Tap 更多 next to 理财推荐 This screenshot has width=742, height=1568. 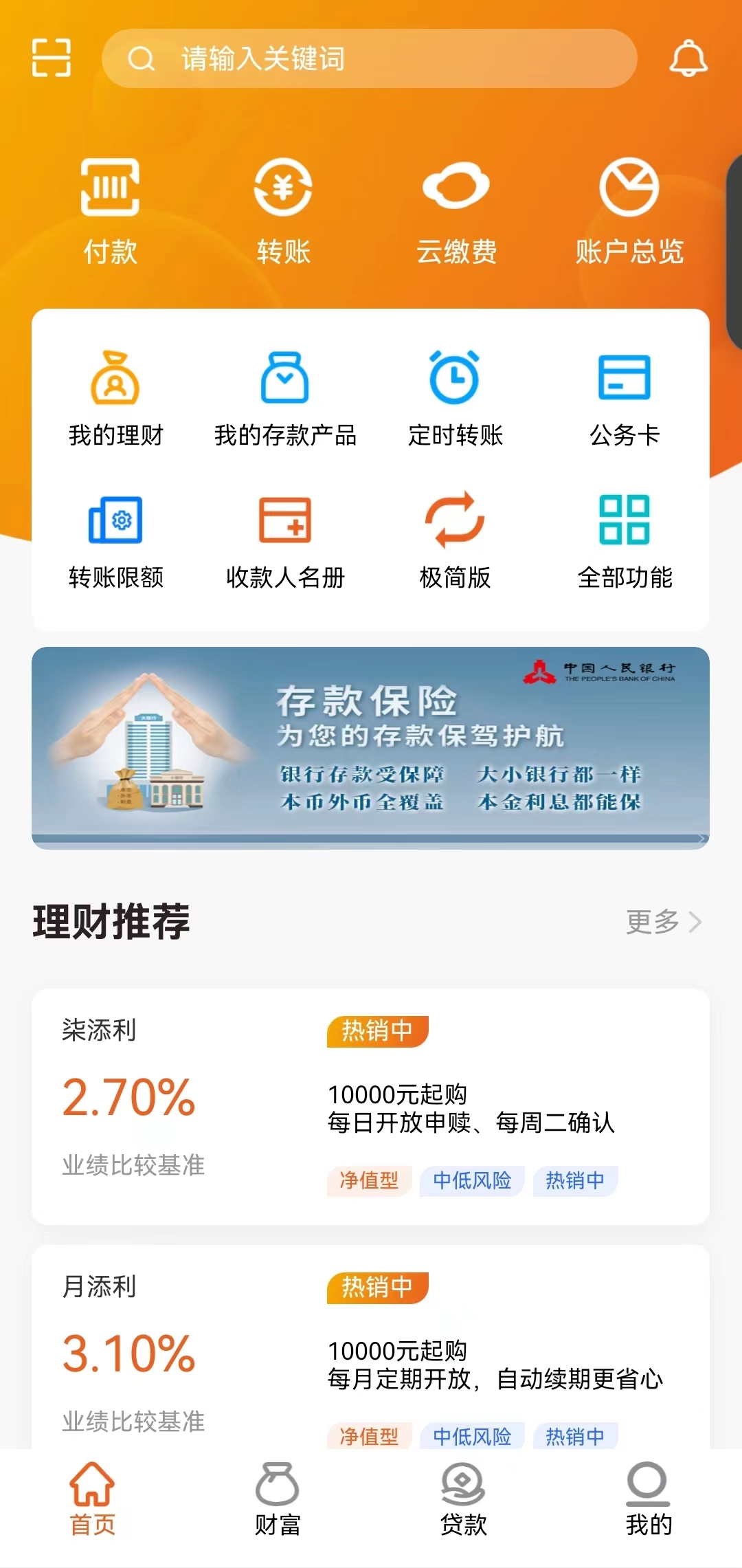point(663,922)
